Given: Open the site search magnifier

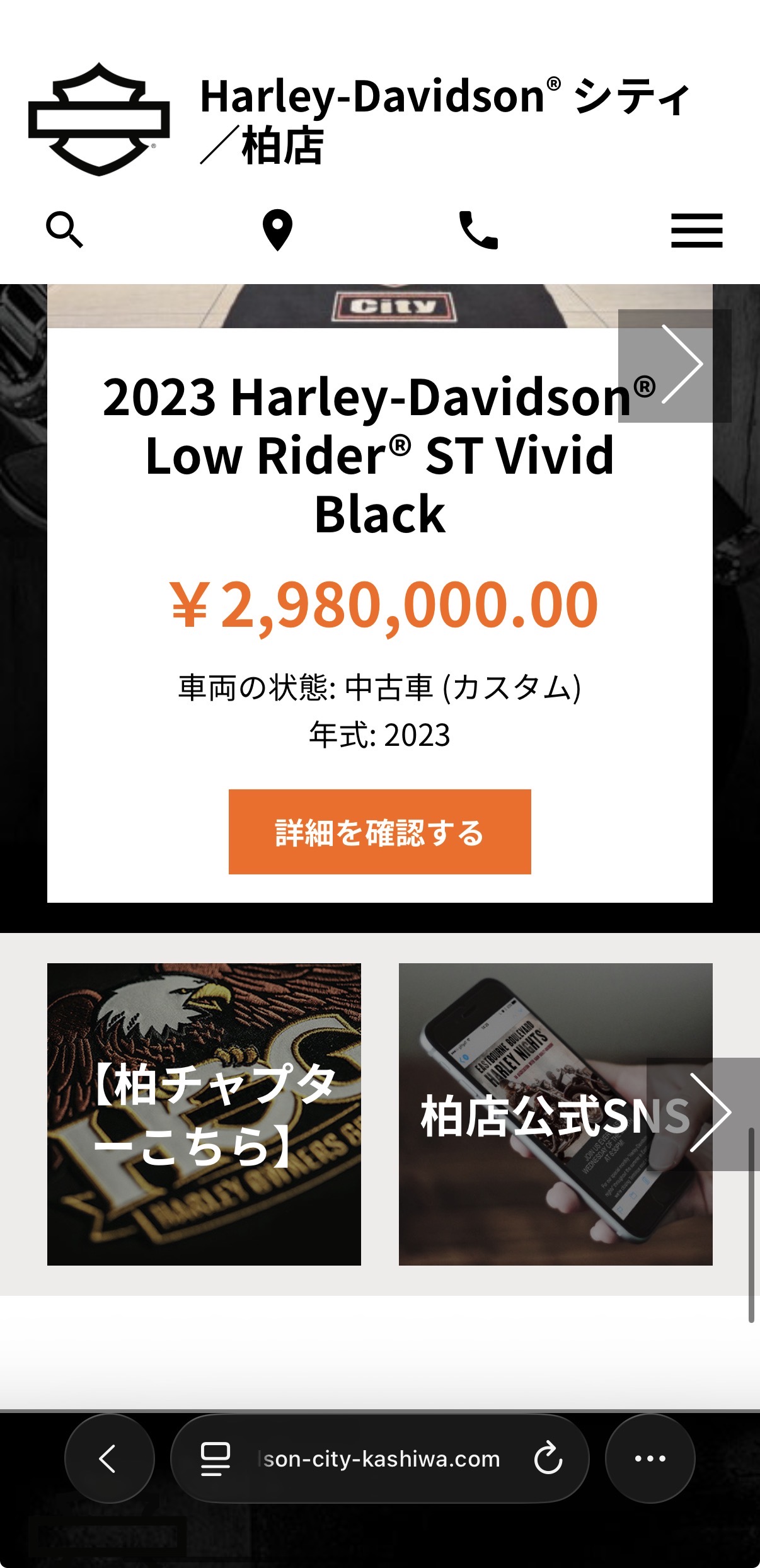Looking at the screenshot, I should click(x=64, y=230).
